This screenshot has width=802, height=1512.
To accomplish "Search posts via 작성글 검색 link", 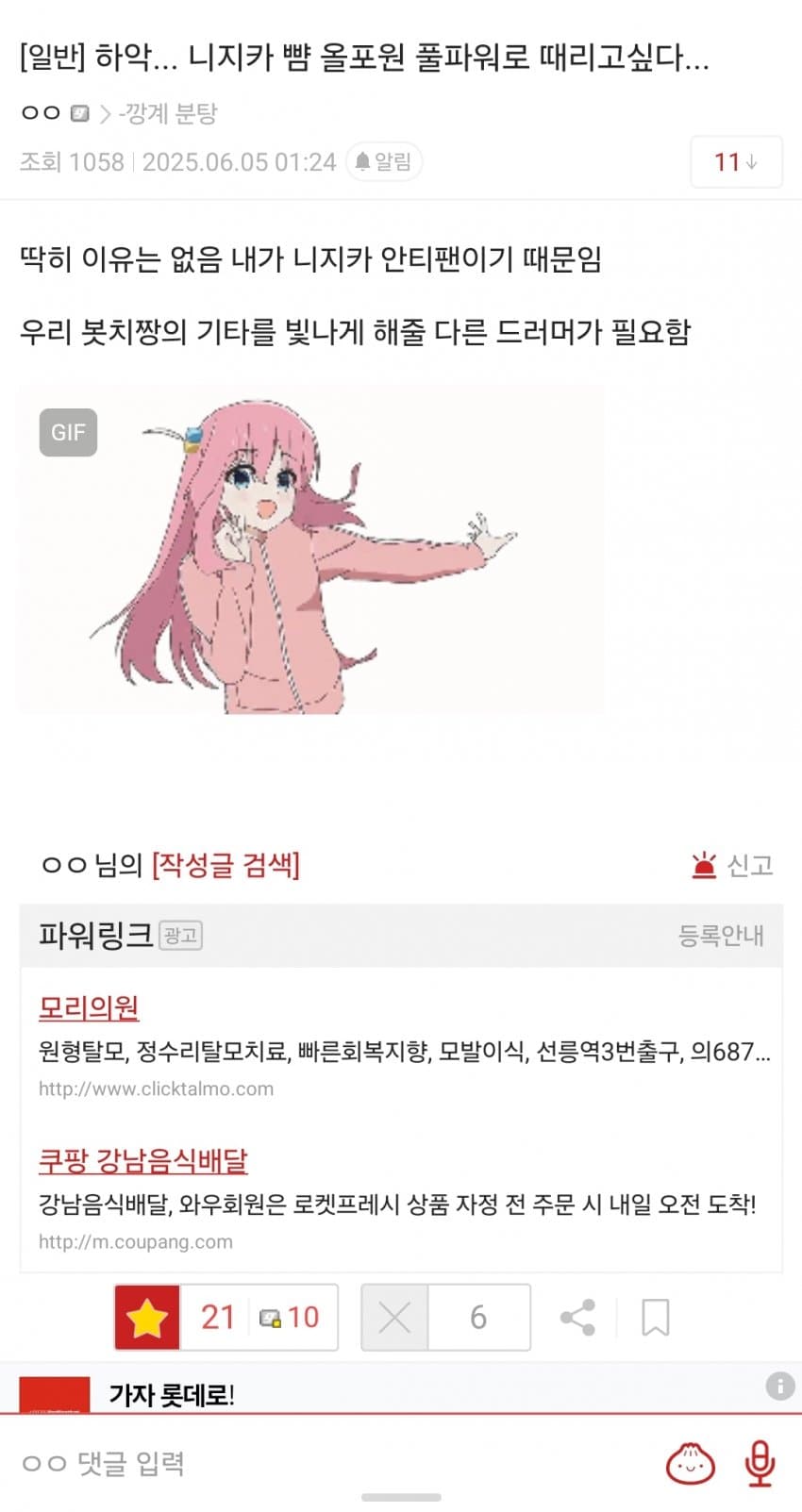I will [226, 864].
